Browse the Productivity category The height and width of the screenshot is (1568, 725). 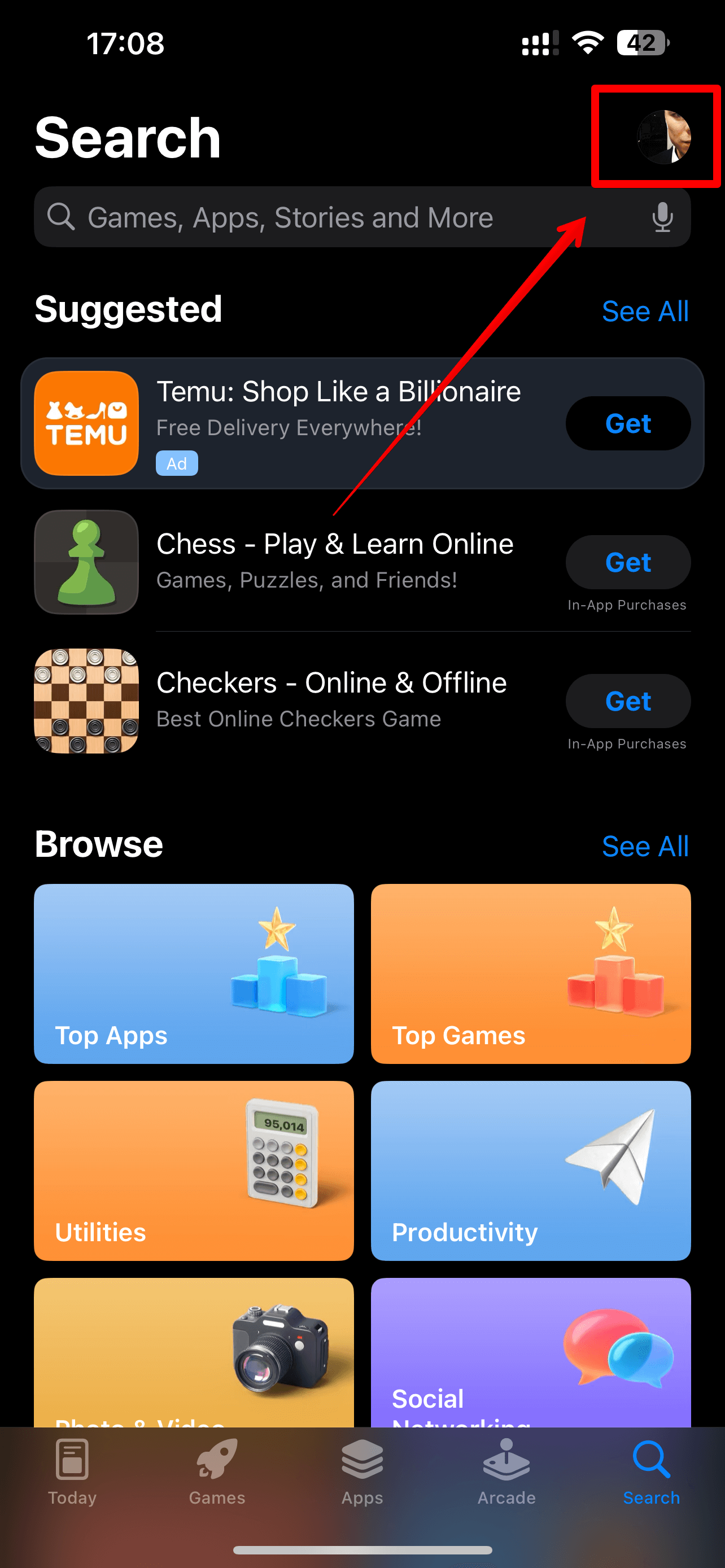[x=530, y=1171]
